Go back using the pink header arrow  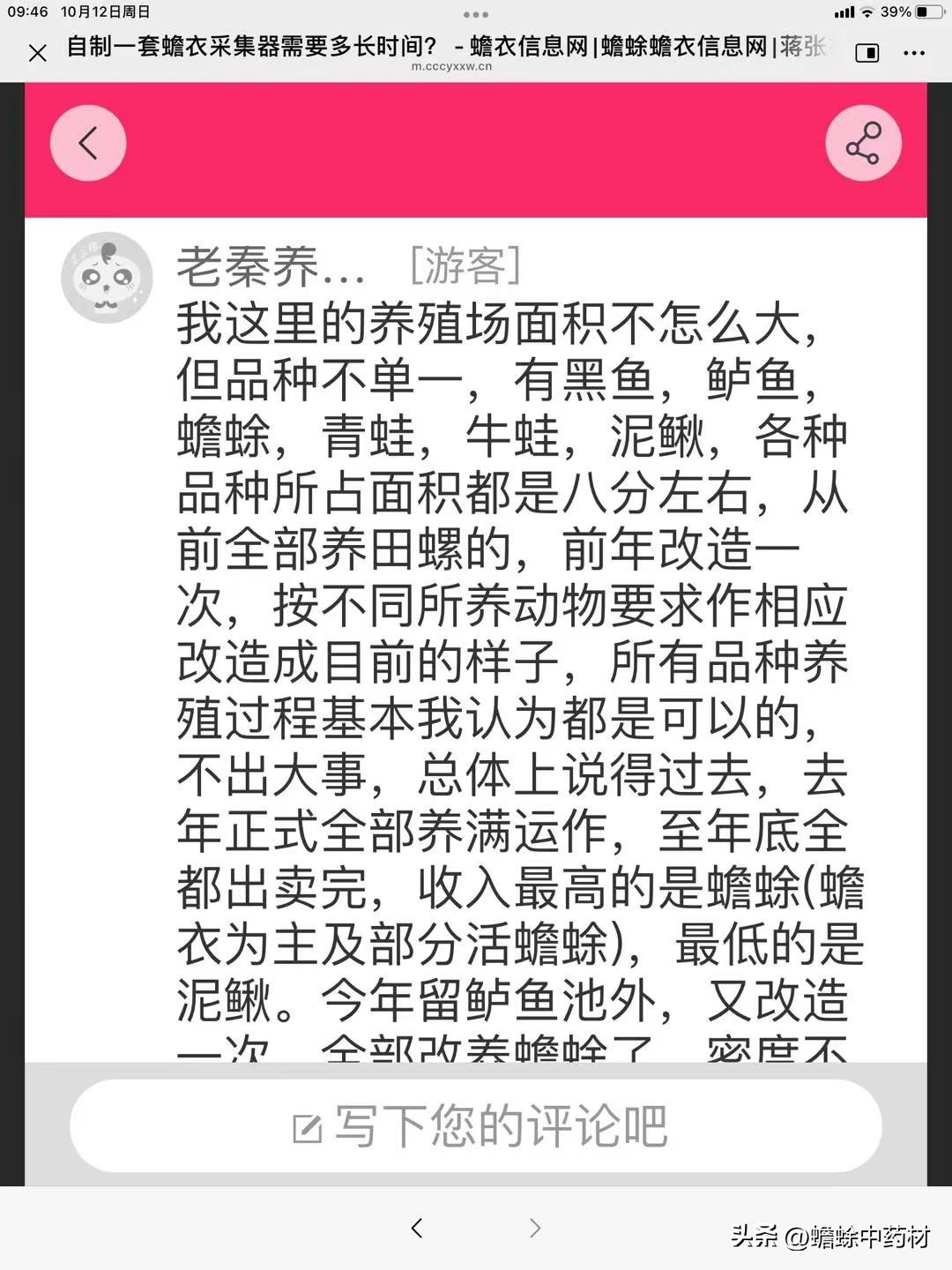[88, 143]
